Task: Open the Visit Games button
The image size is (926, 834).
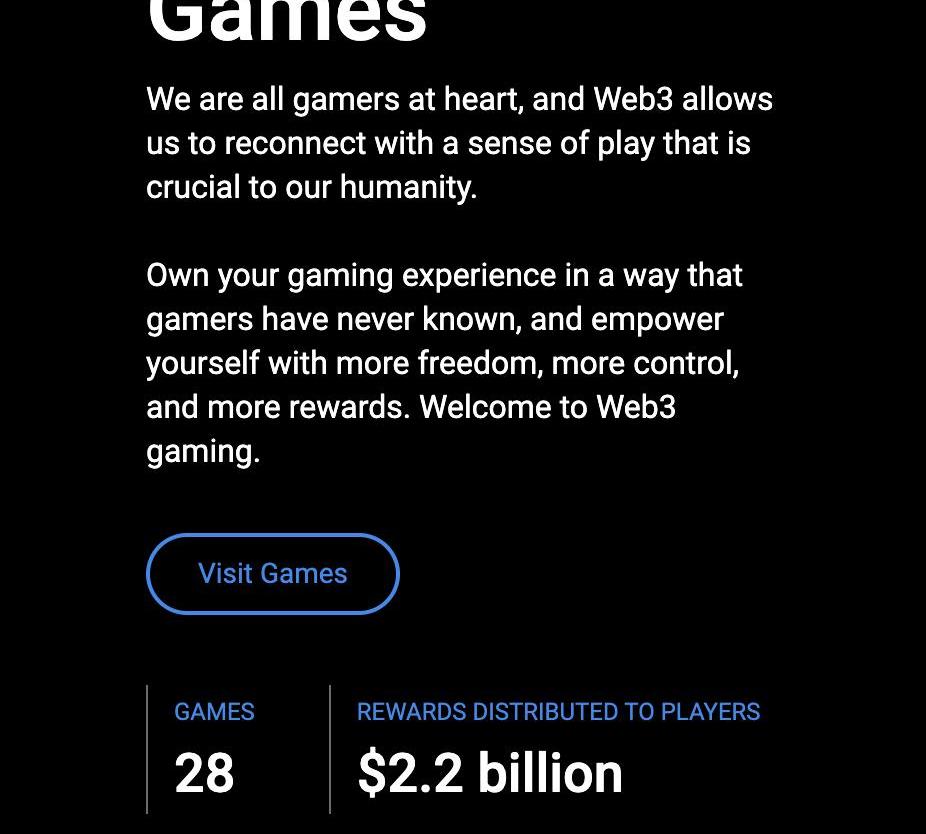Action: [x=272, y=574]
